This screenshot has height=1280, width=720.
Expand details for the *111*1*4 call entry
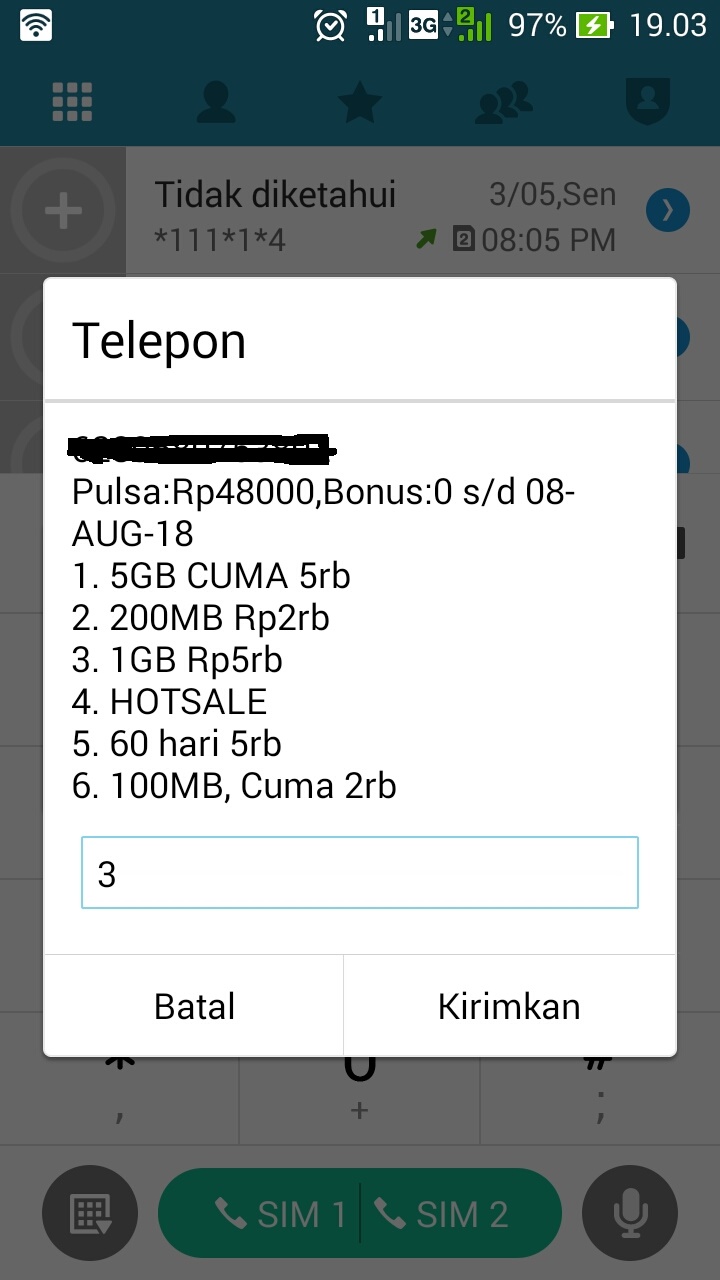[x=667, y=210]
